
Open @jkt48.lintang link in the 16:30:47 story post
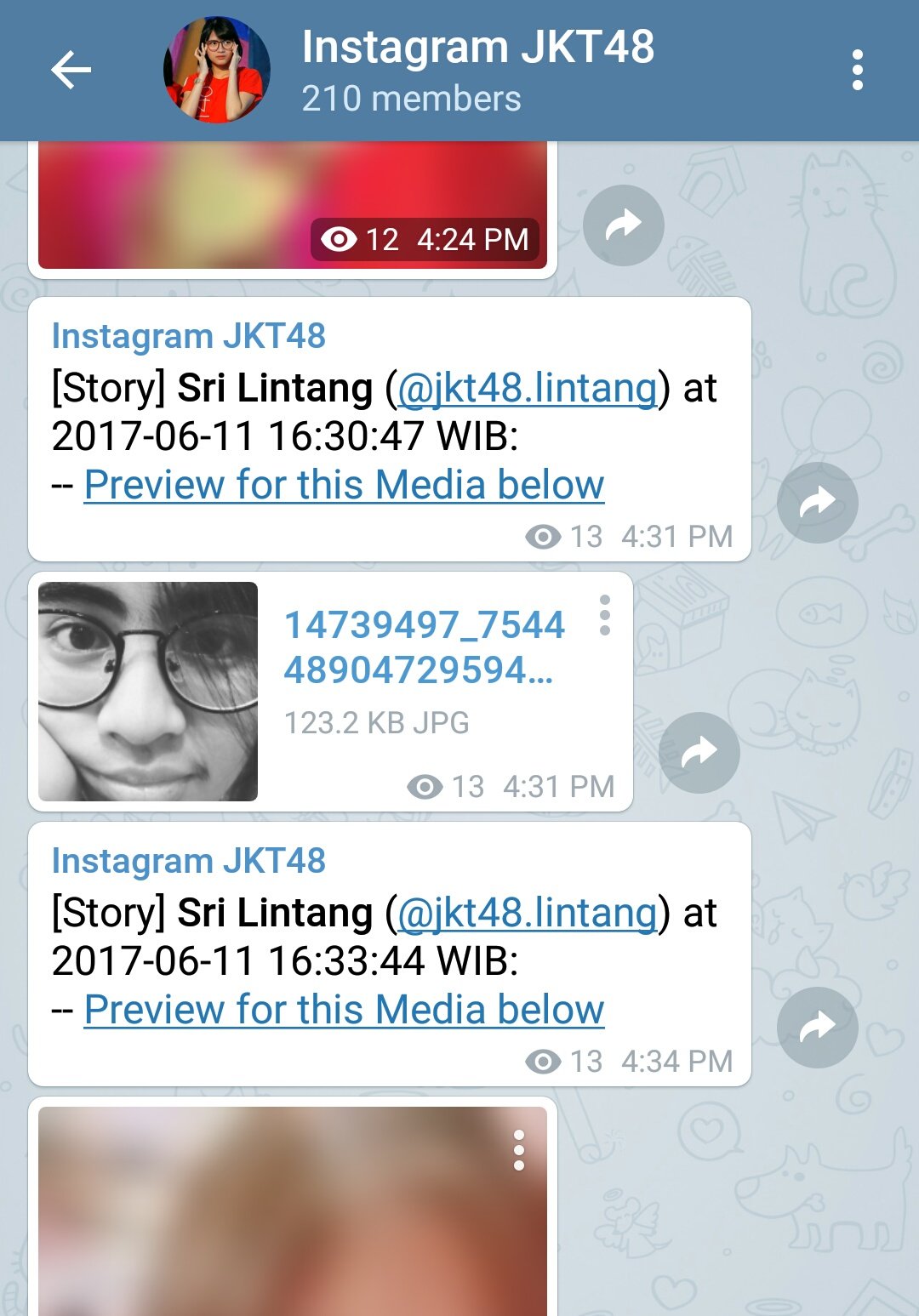click(x=527, y=389)
